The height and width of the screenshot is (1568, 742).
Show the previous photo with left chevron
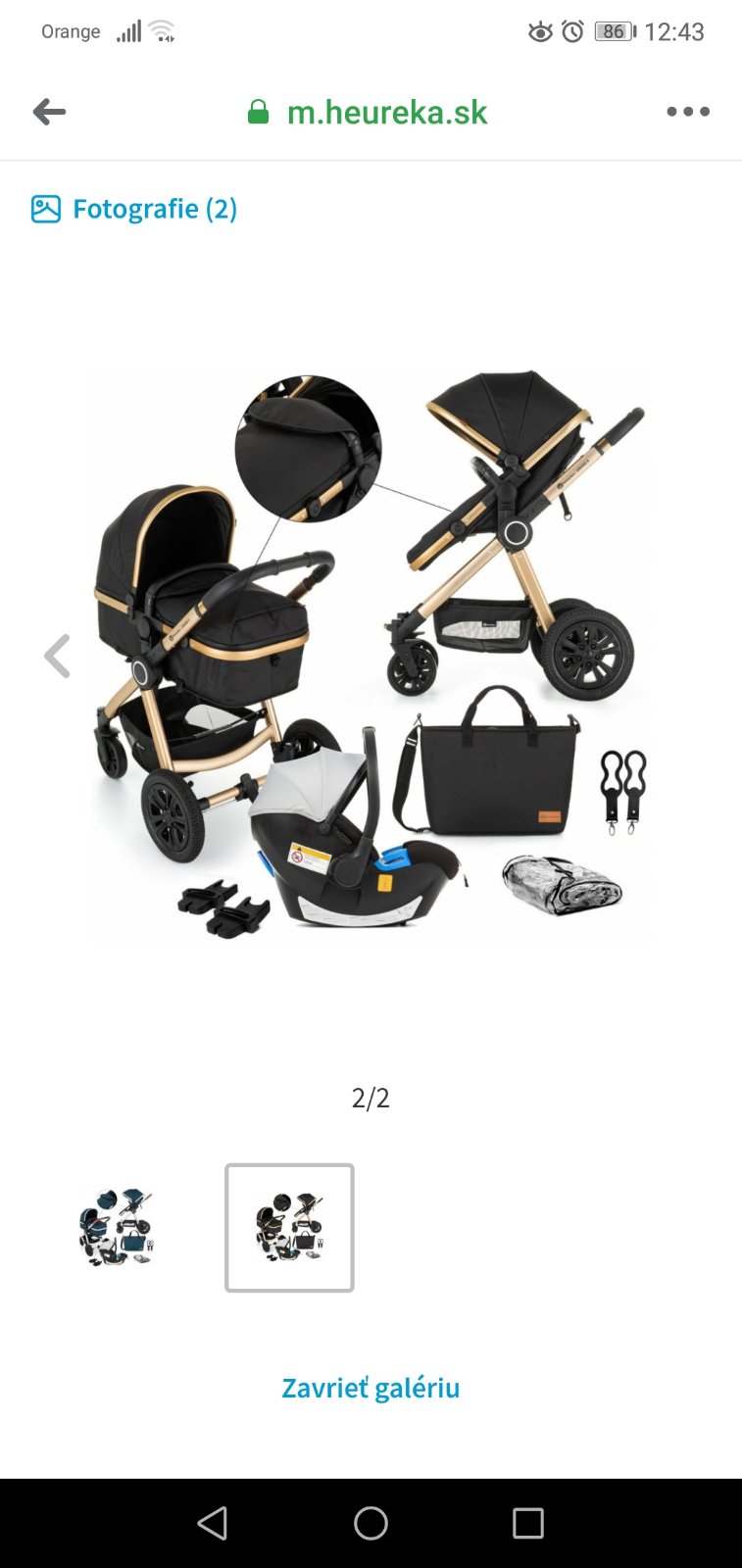point(58,656)
